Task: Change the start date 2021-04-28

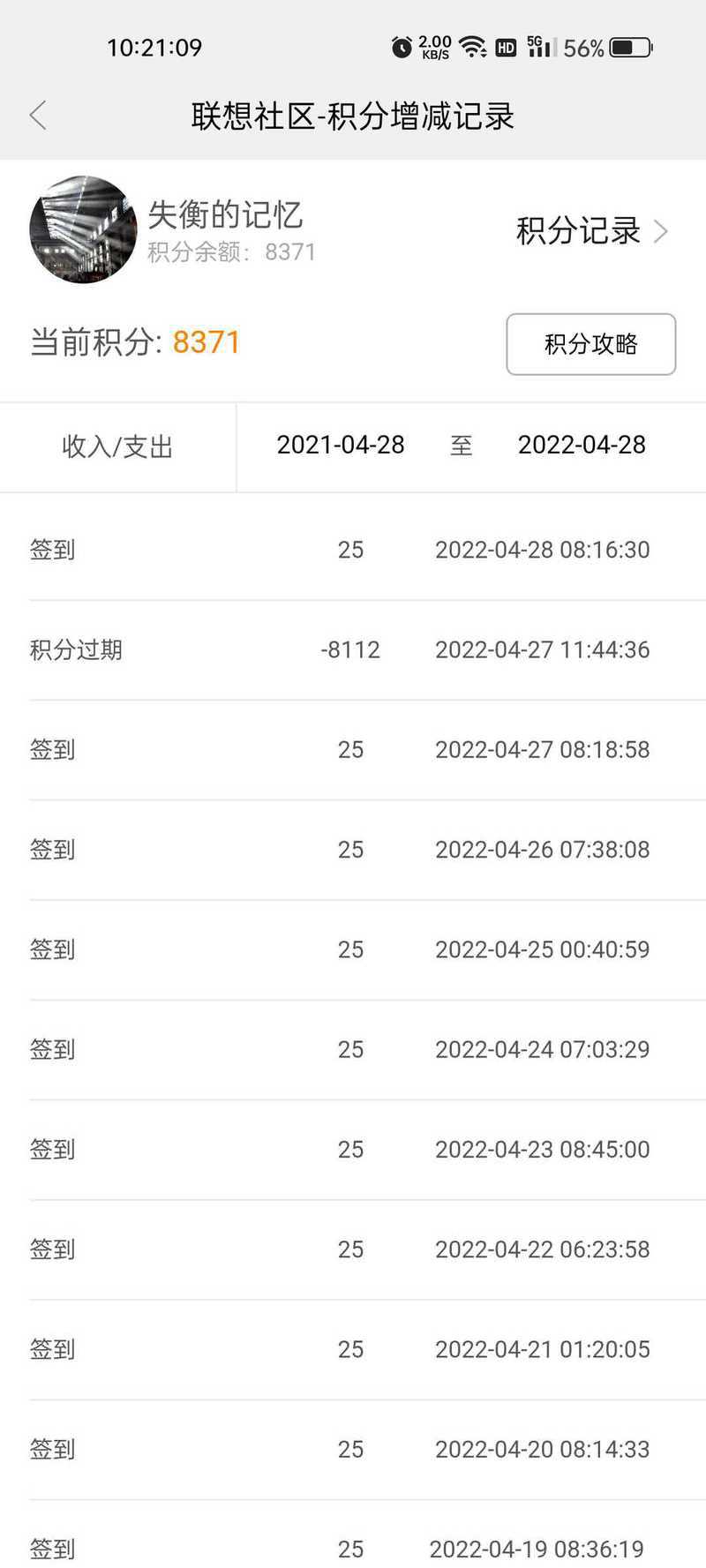Action: [x=341, y=445]
